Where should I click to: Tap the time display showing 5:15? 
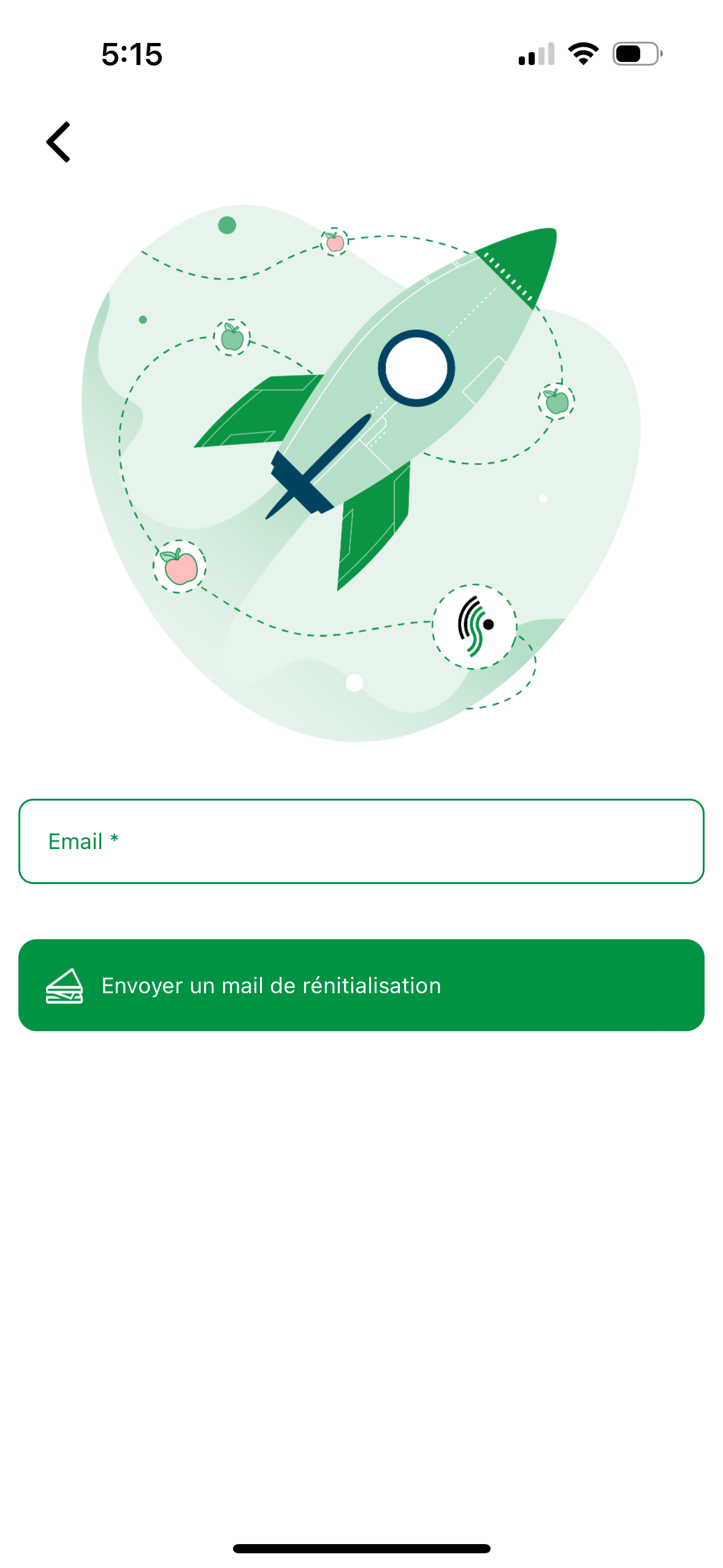pos(131,55)
